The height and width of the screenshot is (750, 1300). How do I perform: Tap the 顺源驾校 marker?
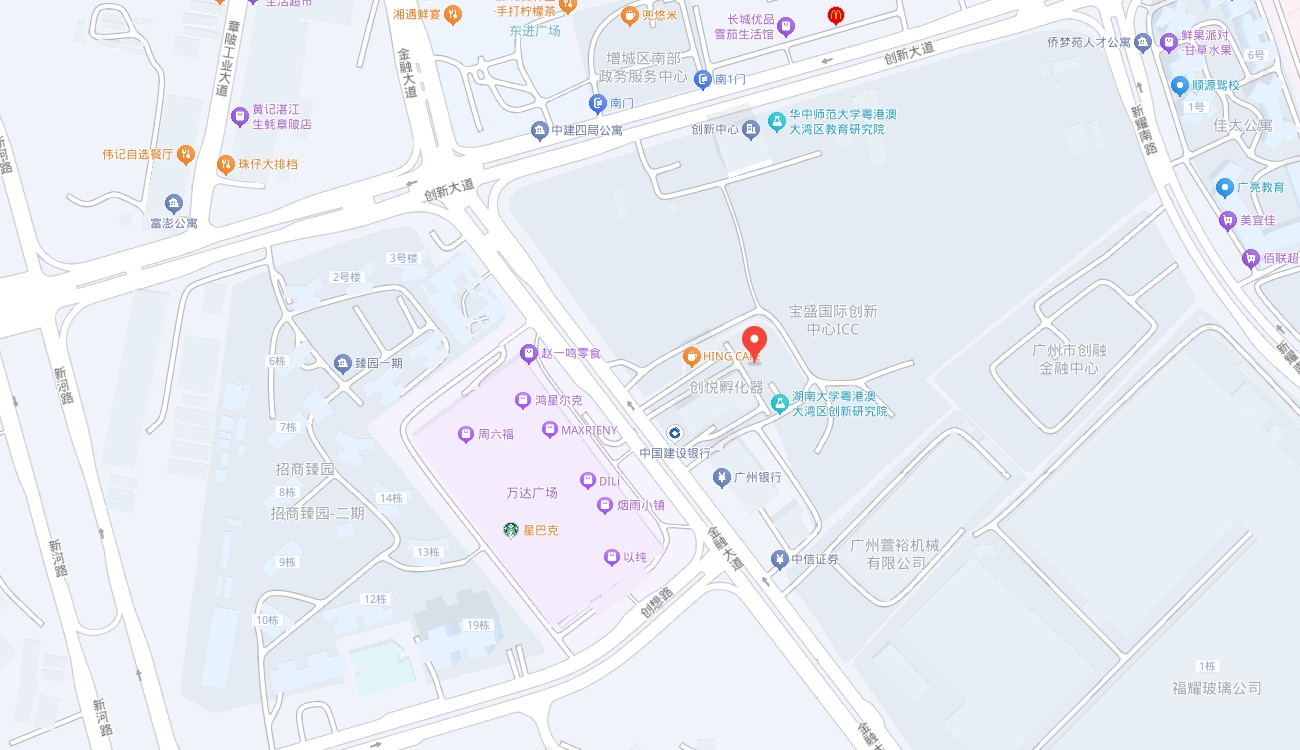tap(1179, 86)
